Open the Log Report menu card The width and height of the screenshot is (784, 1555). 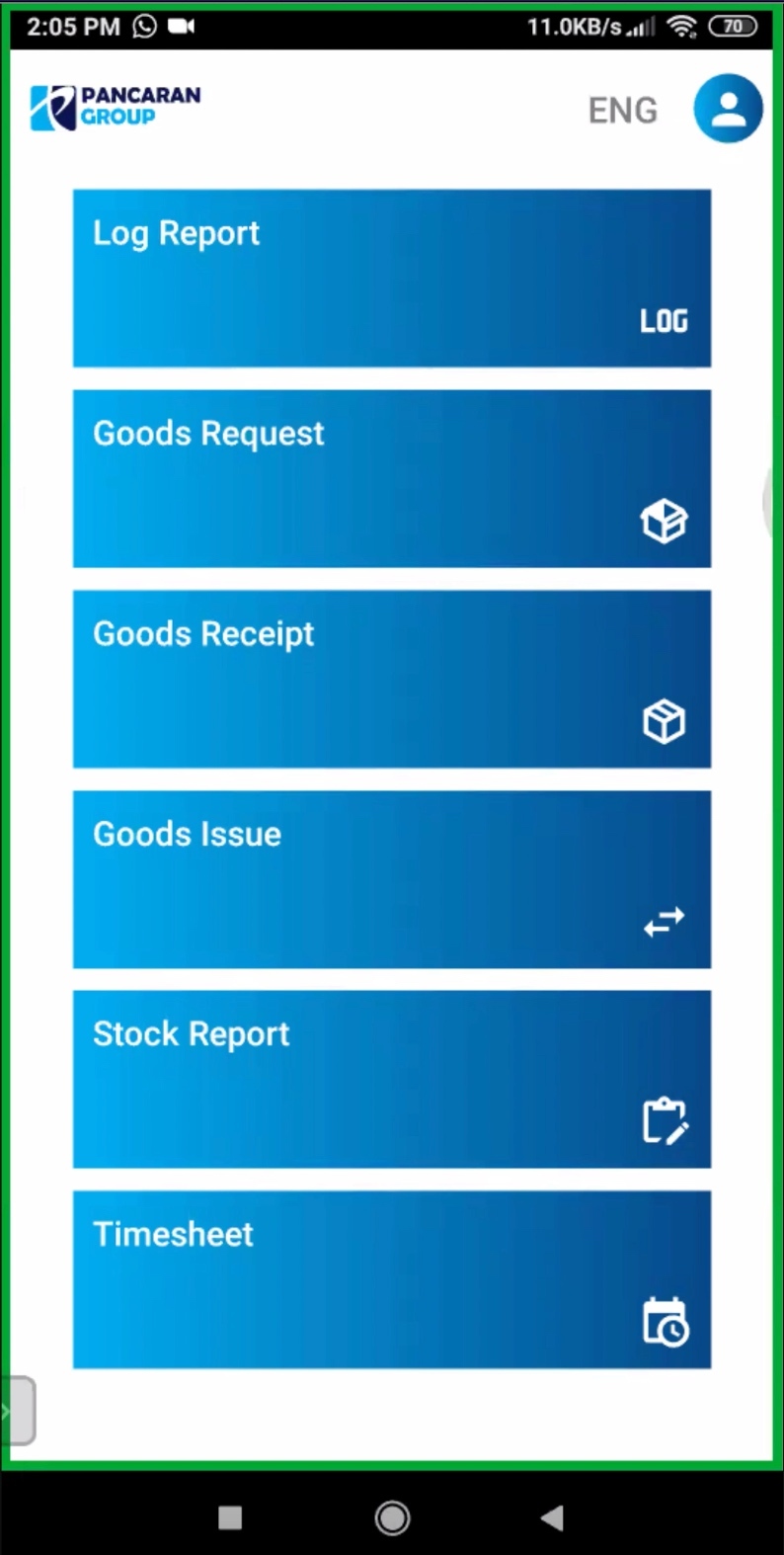[392, 279]
